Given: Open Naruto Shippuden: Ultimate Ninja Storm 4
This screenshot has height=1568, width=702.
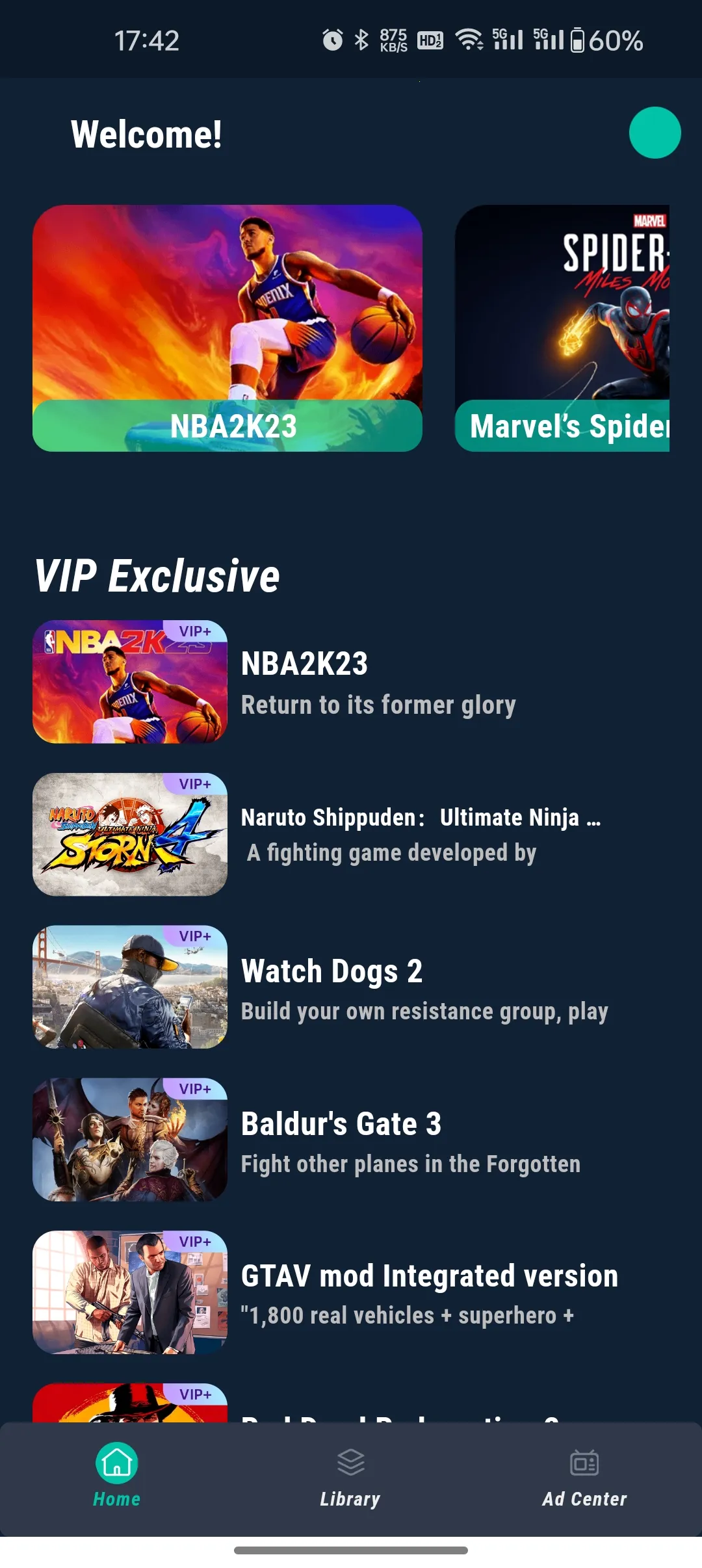Looking at the screenshot, I should [x=351, y=834].
